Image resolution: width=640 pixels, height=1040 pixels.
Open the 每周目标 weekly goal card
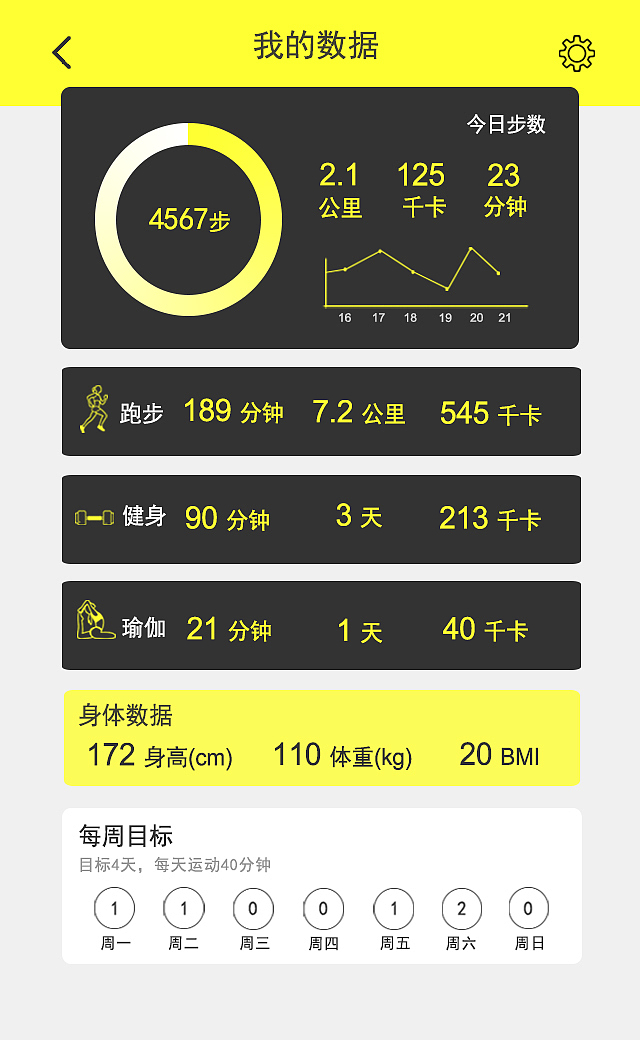pyautogui.click(x=320, y=885)
